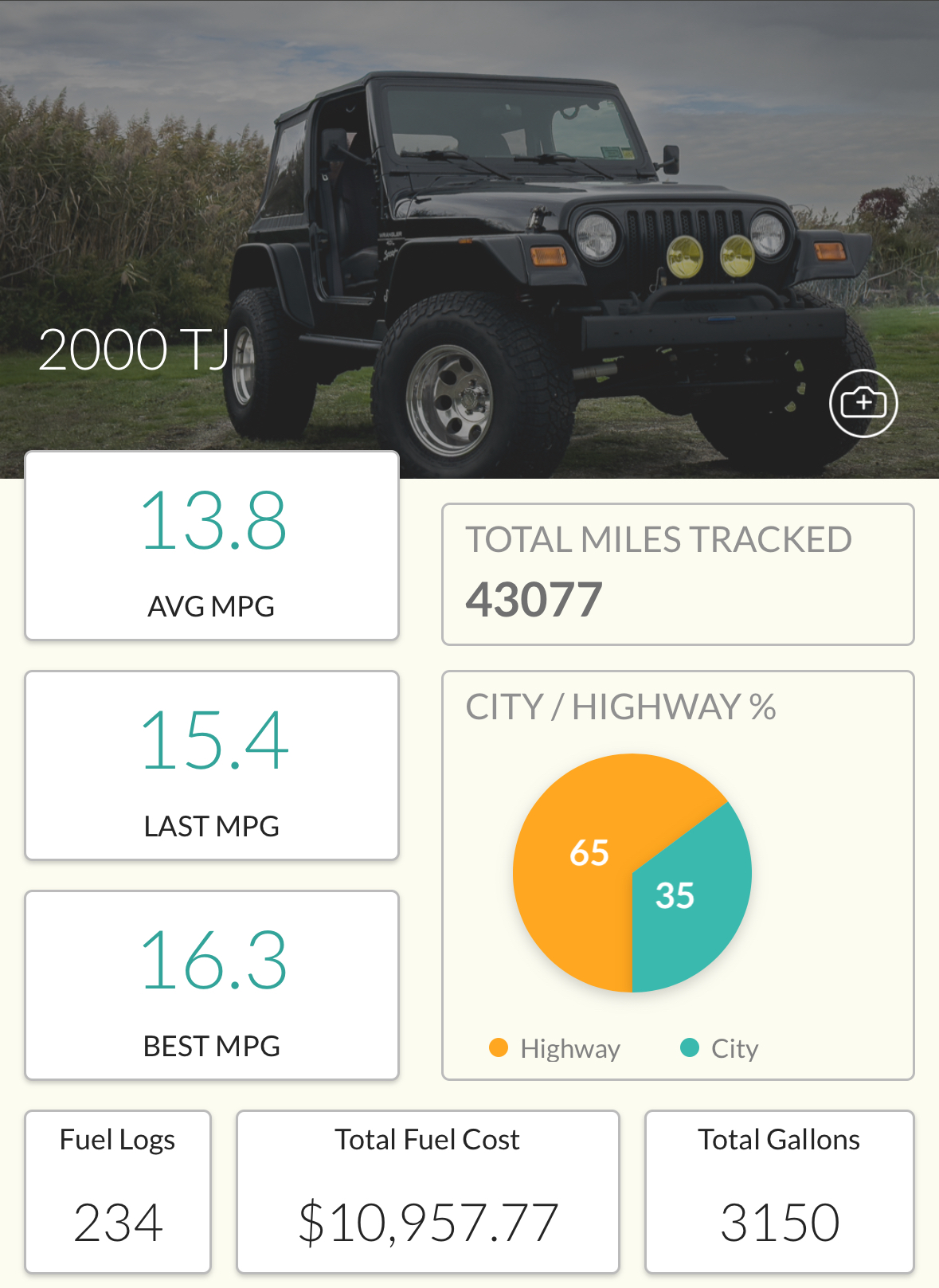This screenshot has height=1288, width=939.
Task: Toggle the City legend item
Action: tap(719, 1048)
